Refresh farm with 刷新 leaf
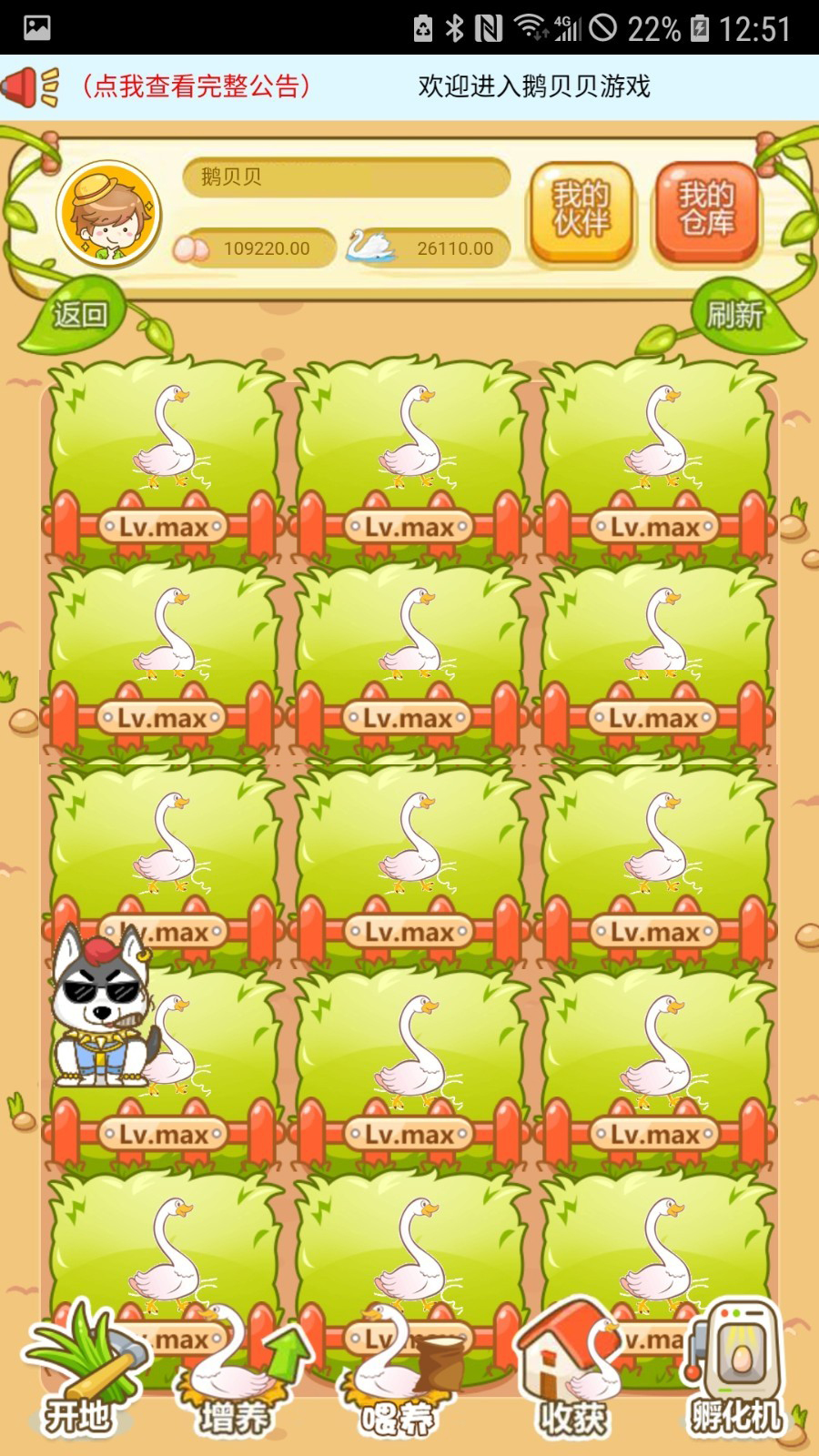Screen dimensions: 819x1456 [735, 317]
